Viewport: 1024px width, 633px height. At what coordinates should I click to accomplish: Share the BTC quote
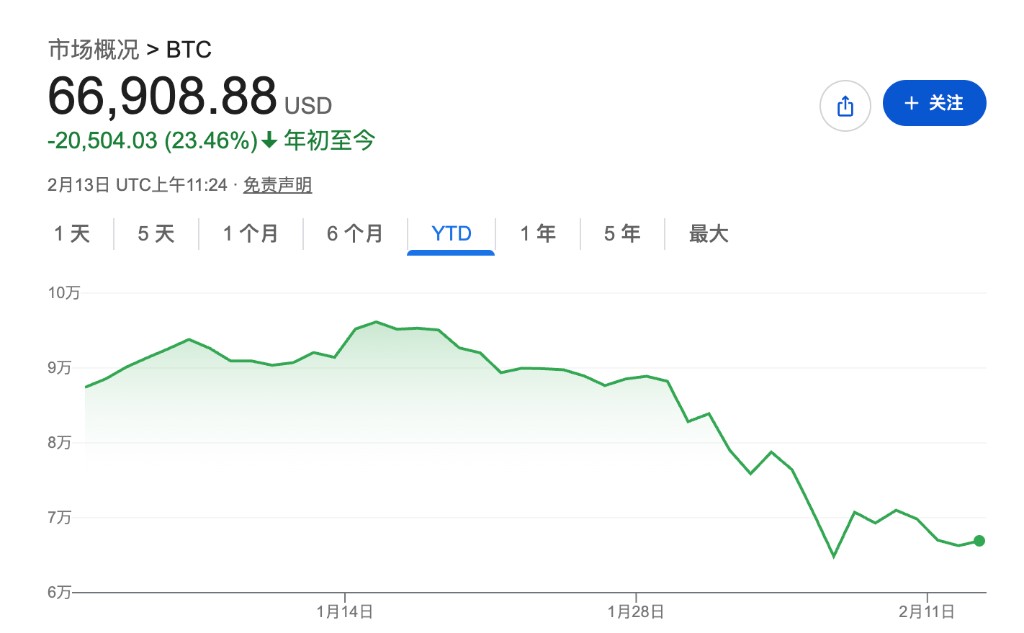(845, 105)
